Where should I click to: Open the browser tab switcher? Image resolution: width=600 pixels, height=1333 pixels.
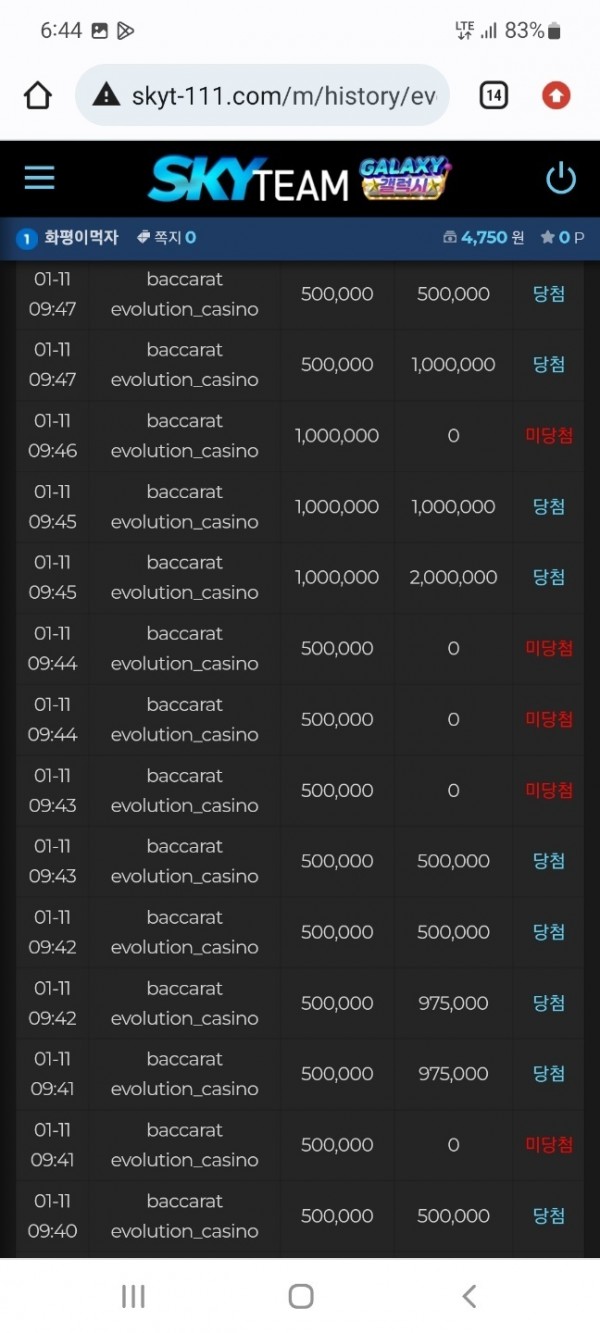494,95
